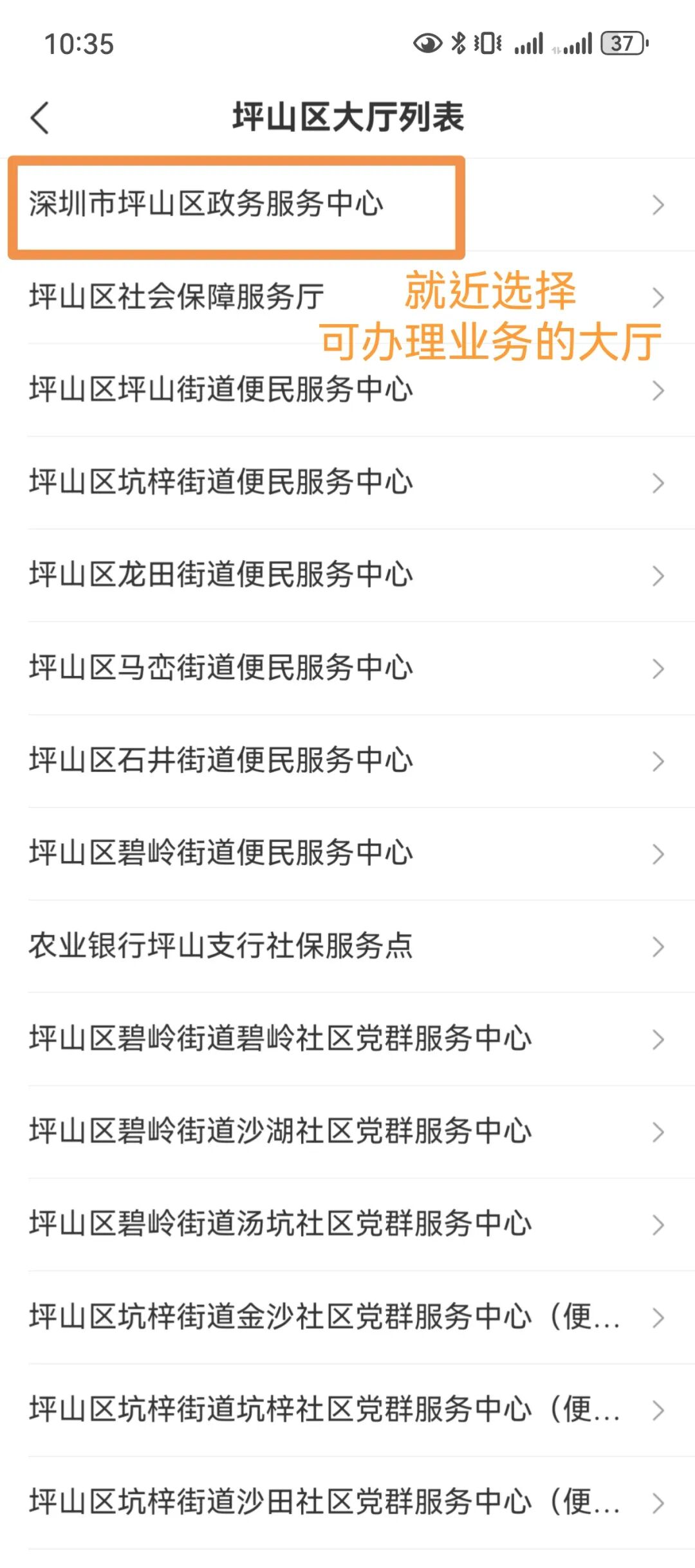Open 坪山区龙田街道便民服务中心
The width and height of the screenshot is (695, 1568).
tap(347, 575)
